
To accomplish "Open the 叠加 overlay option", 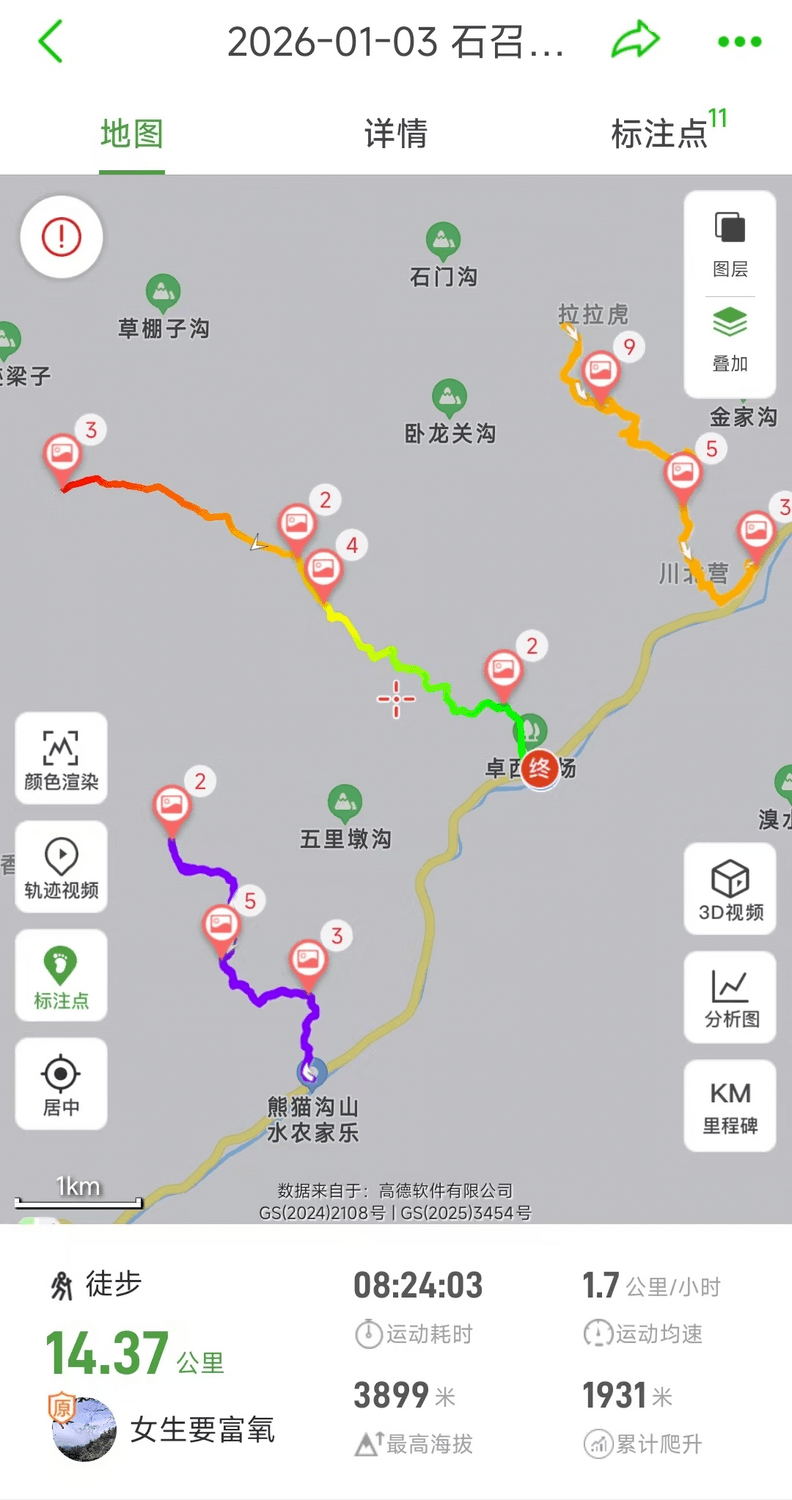I will [x=730, y=340].
